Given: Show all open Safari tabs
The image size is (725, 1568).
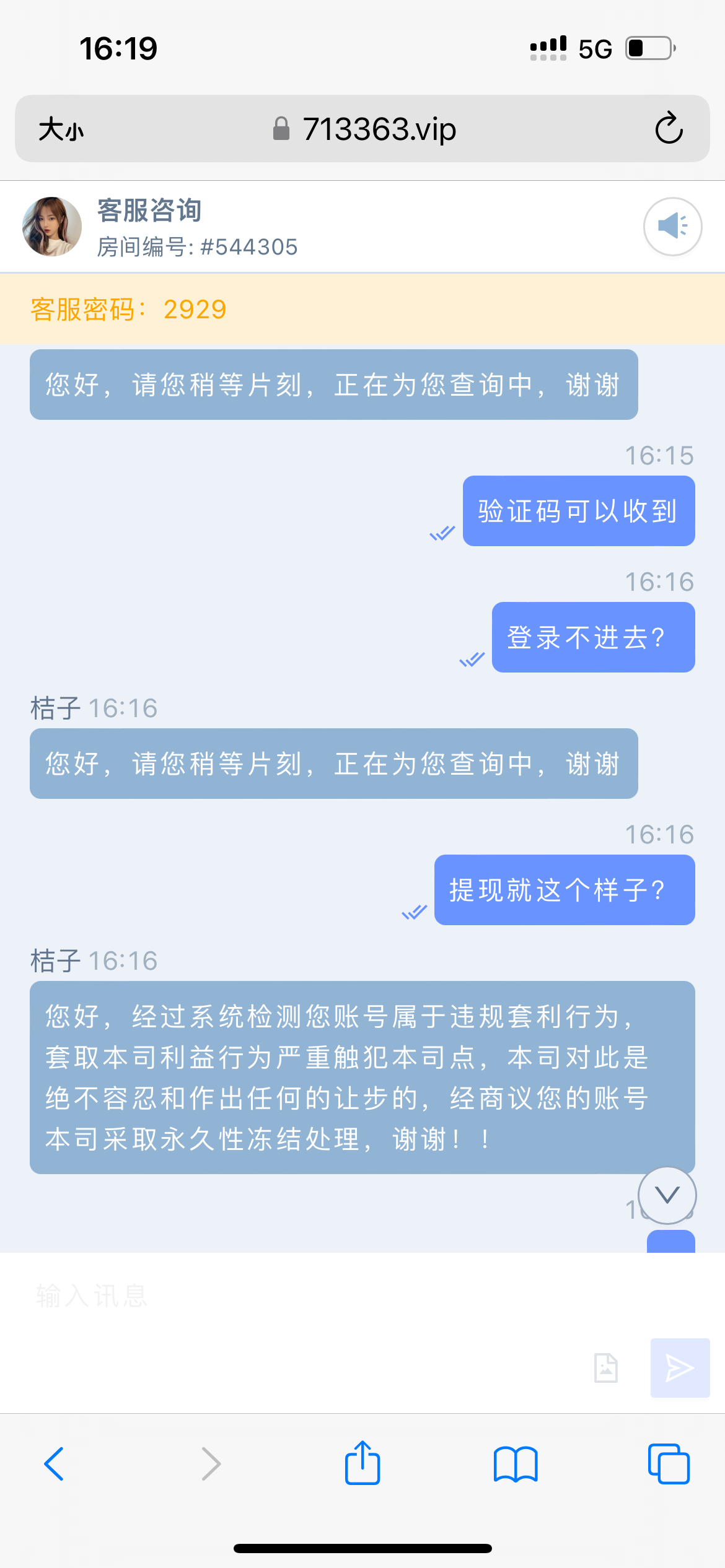Looking at the screenshot, I should tap(668, 1464).
